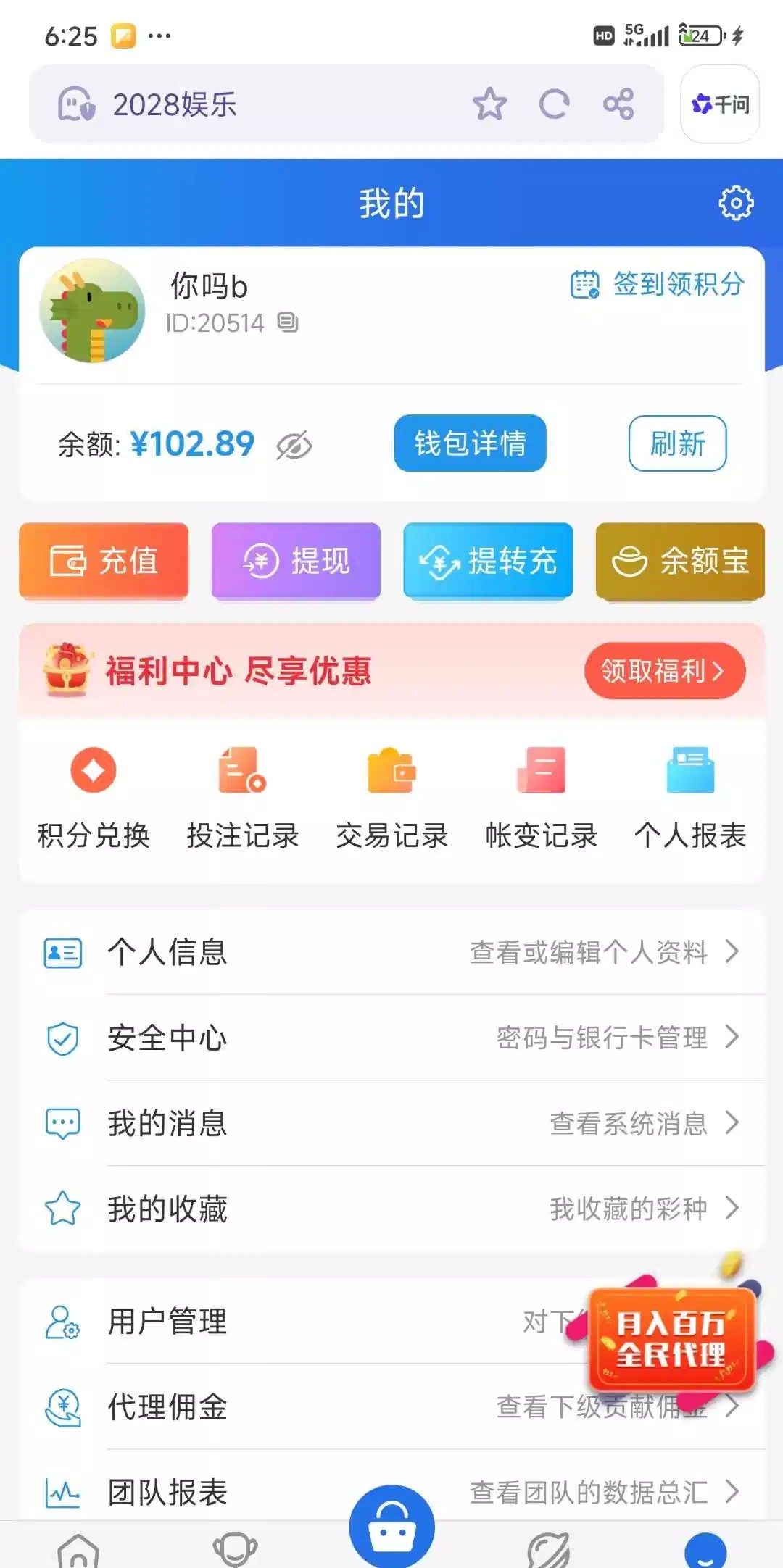Image resolution: width=783 pixels, height=1568 pixels.
Task: Go to 安全中心 security center
Action: [391, 1038]
